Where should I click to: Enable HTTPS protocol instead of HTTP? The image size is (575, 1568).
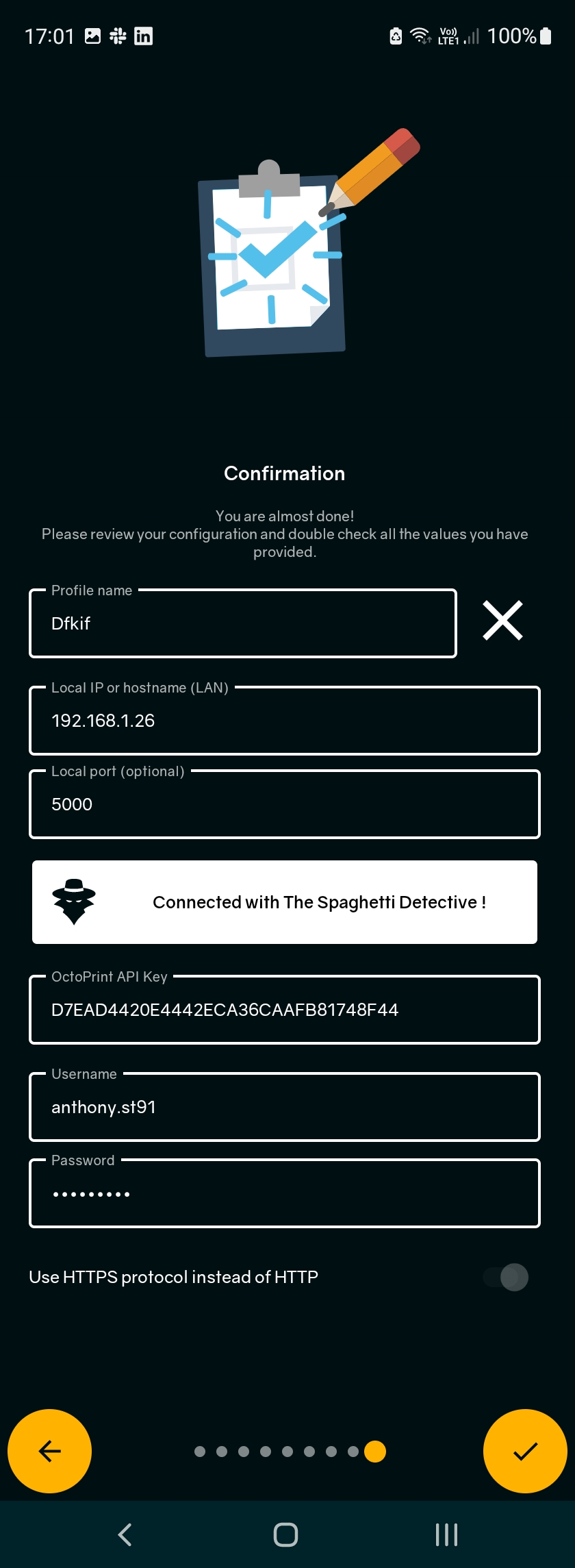pyautogui.click(x=507, y=1277)
